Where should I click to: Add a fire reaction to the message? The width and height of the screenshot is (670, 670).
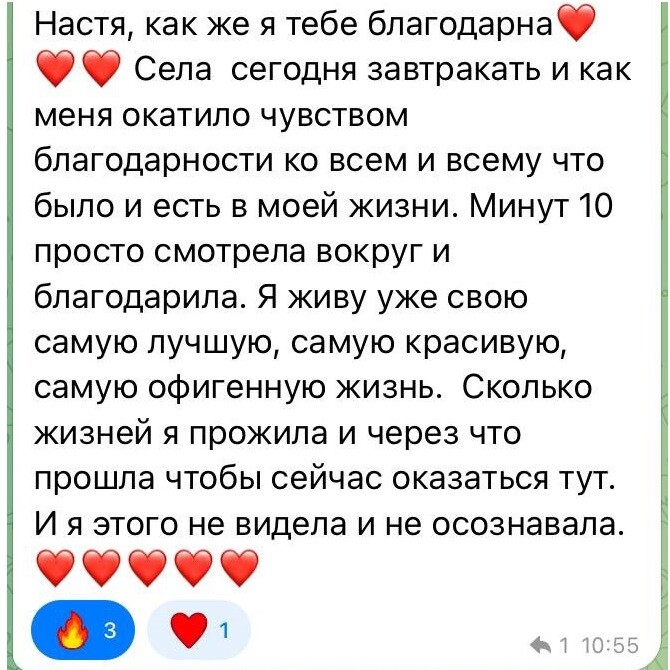(85, 630)
